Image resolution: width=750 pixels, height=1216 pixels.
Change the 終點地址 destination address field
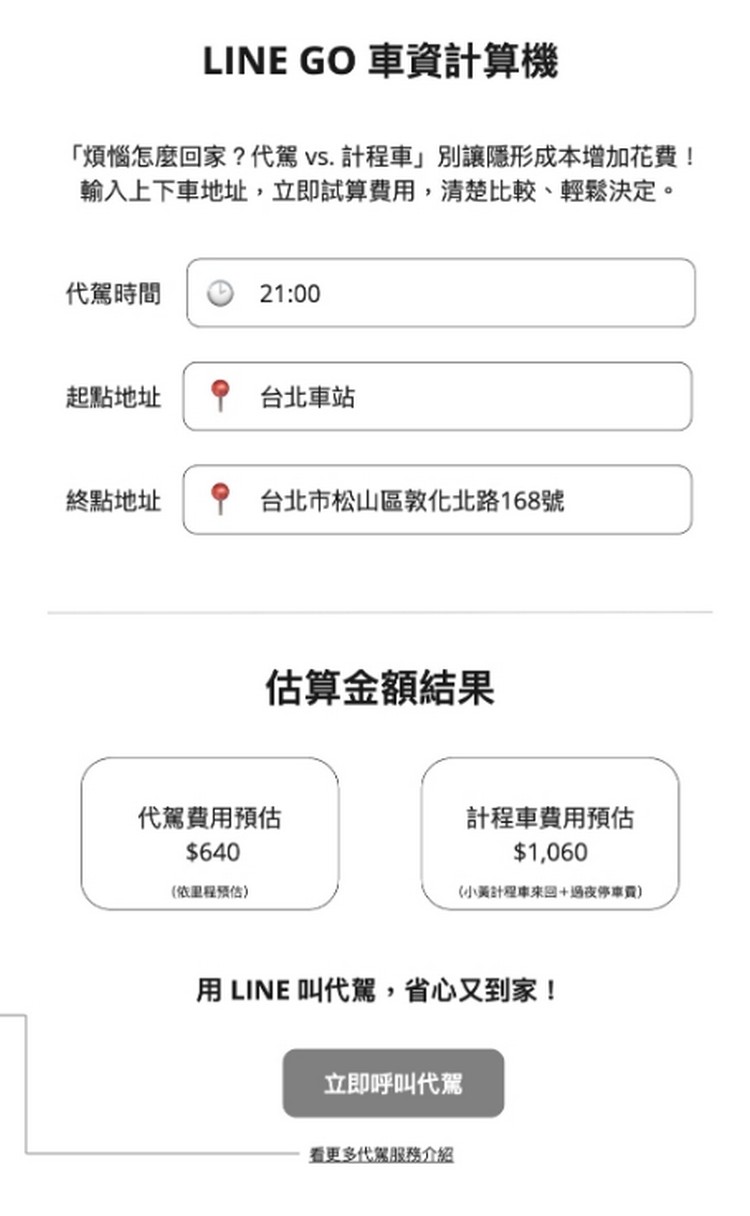click(x=437, y=499)
